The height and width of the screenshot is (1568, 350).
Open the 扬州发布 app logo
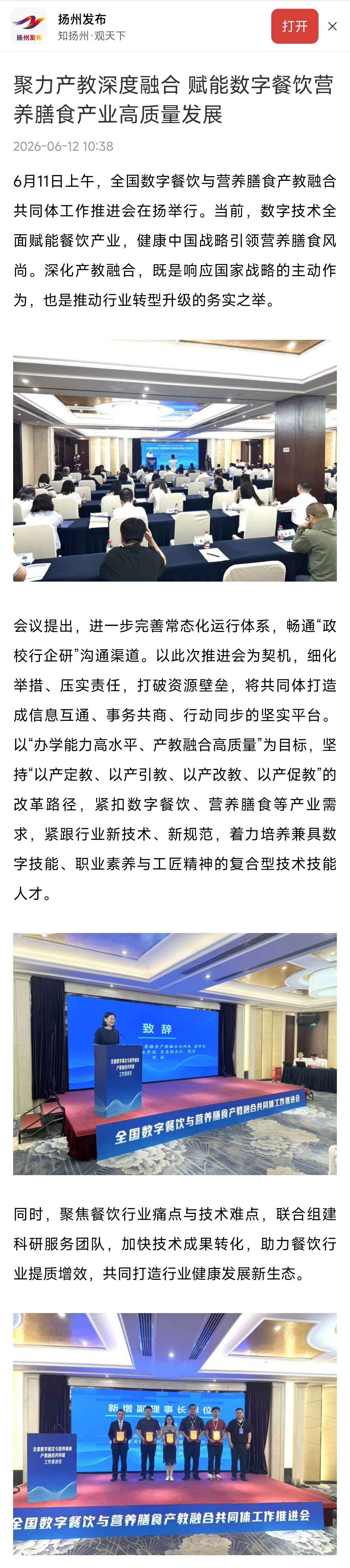pyautogui.click(x=29, y=26)
